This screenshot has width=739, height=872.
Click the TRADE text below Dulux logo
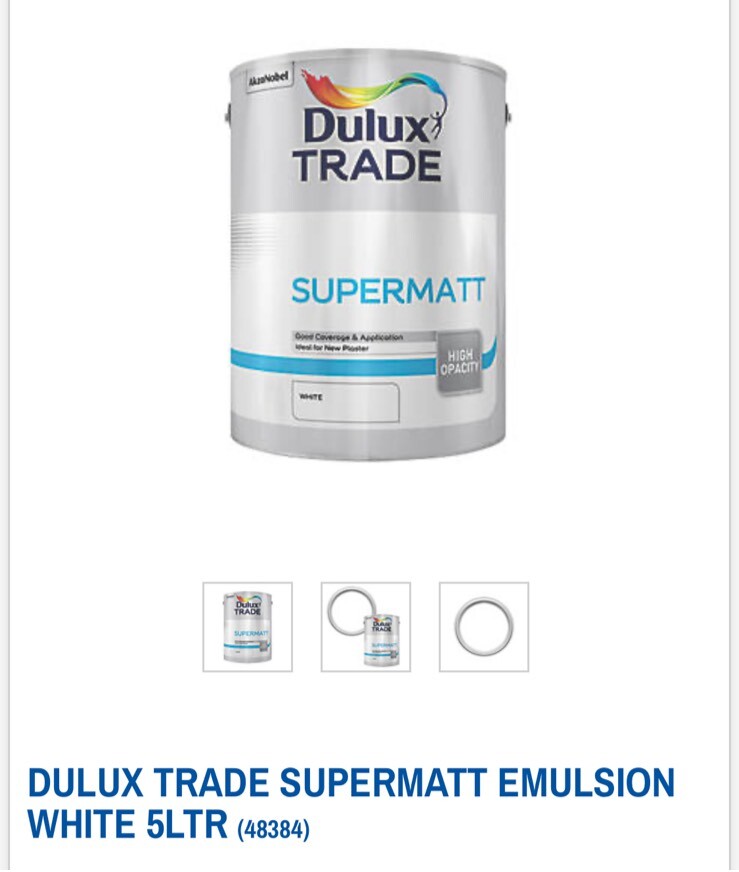coord(371,163)
